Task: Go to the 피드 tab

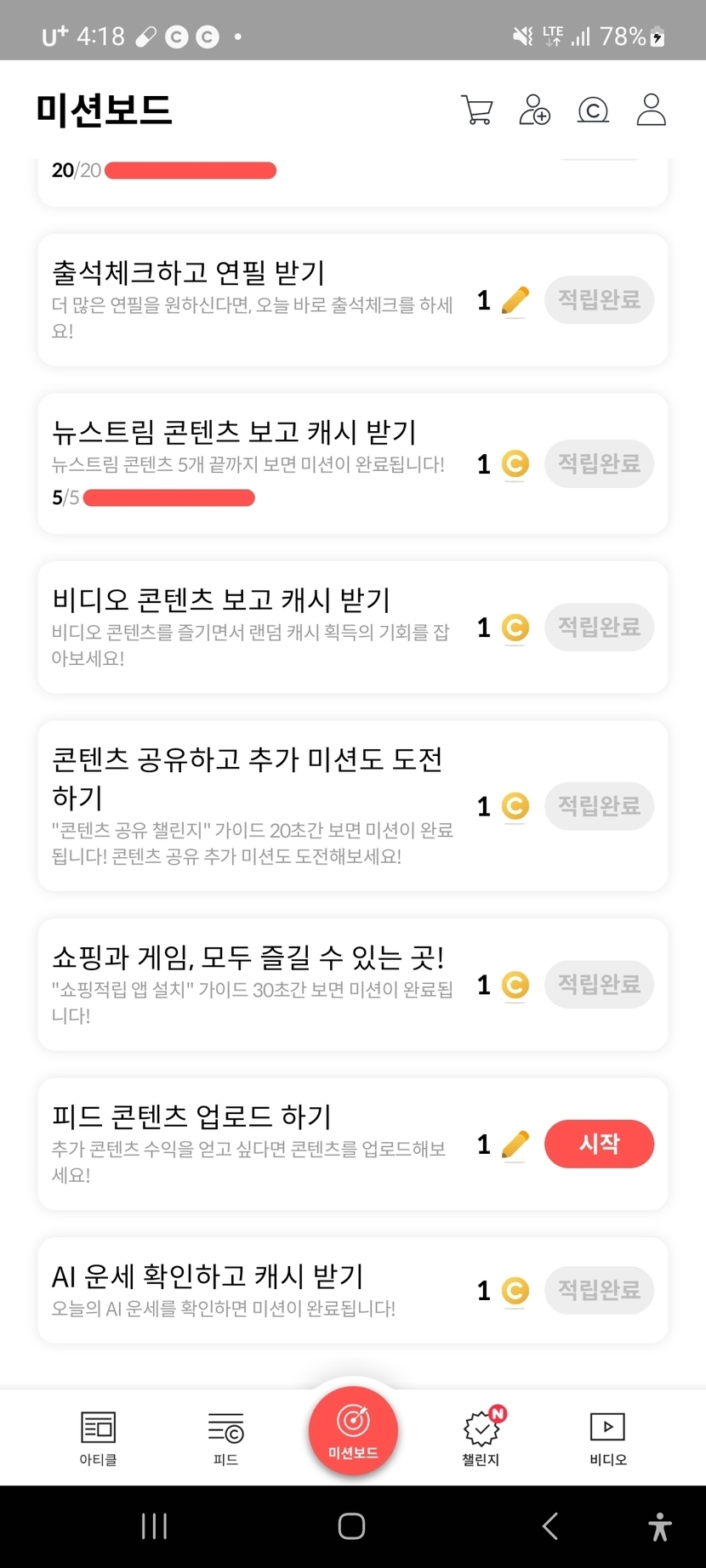Action: (x=225, y=1437)
